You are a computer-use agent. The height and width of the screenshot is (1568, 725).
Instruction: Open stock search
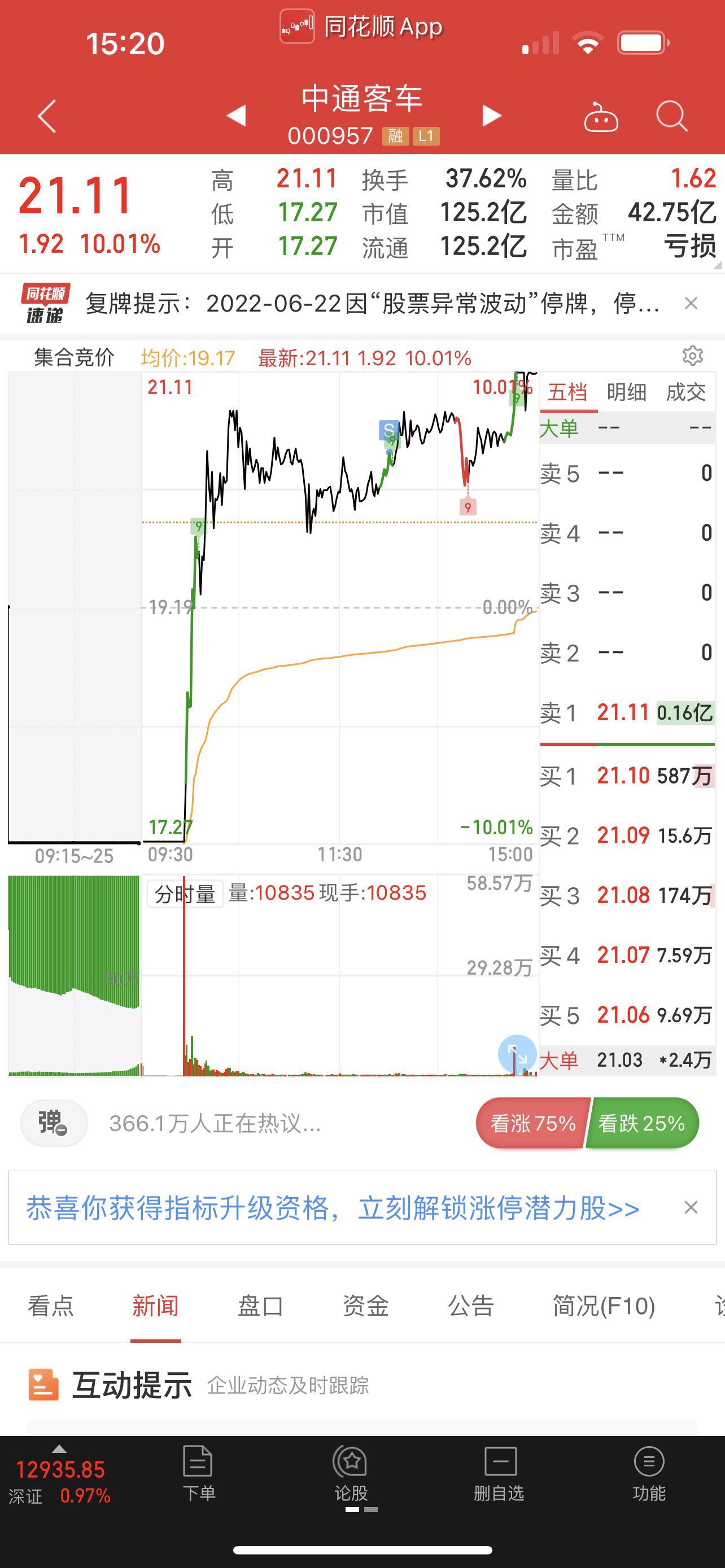click(x=672, y=116)
